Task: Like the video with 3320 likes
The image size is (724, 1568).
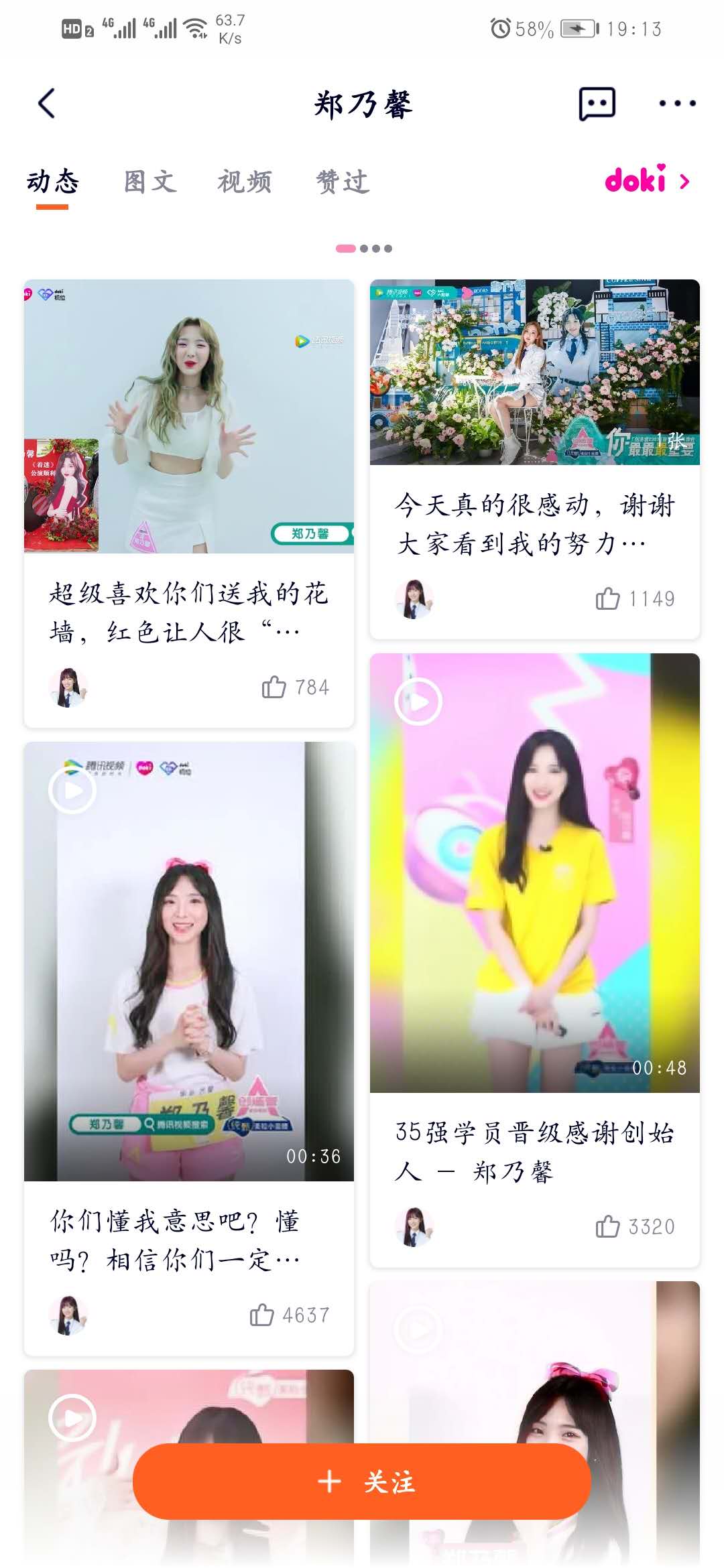Action: pyautogui.click(x=608, y=1226)
